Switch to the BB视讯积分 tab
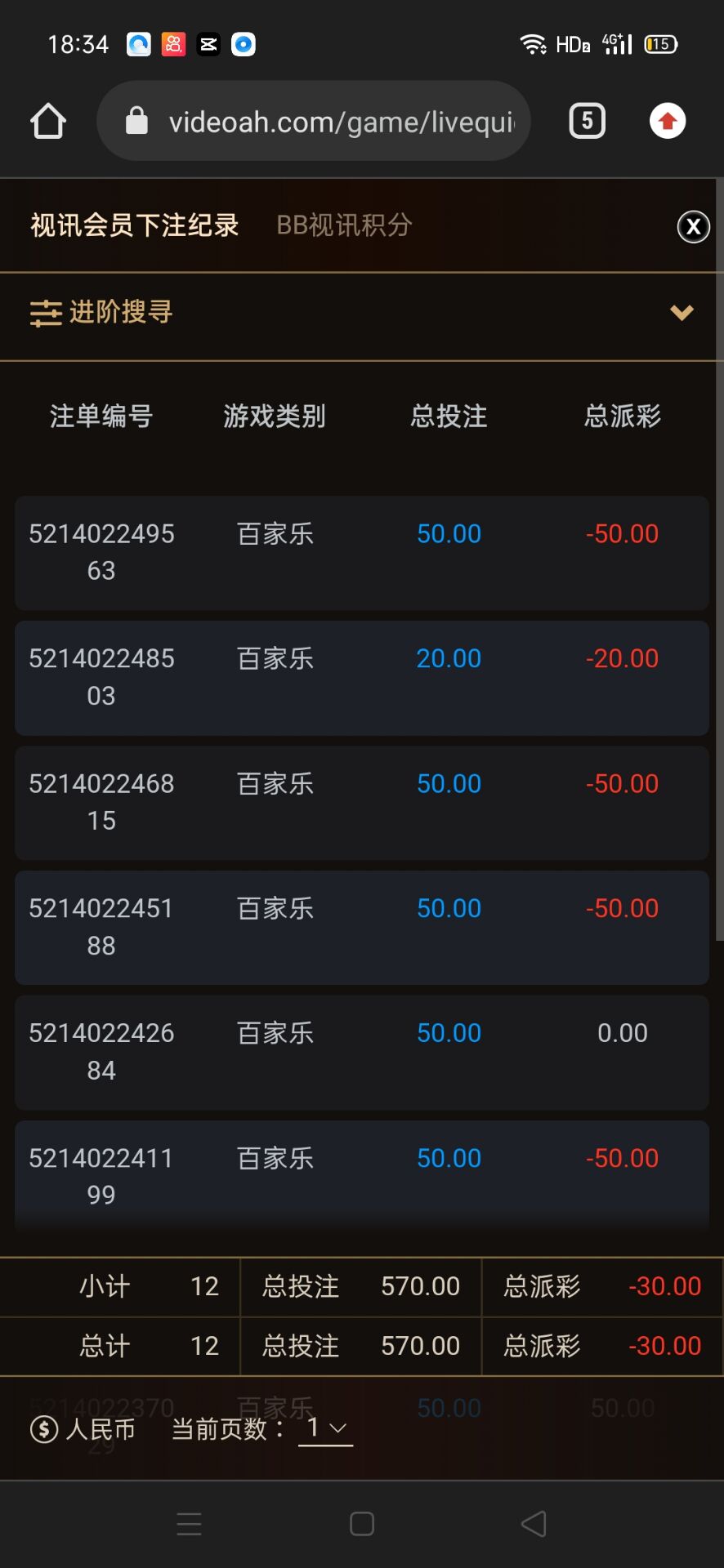724x1568 pixels. pyautogui.click(x=344, y=225)
